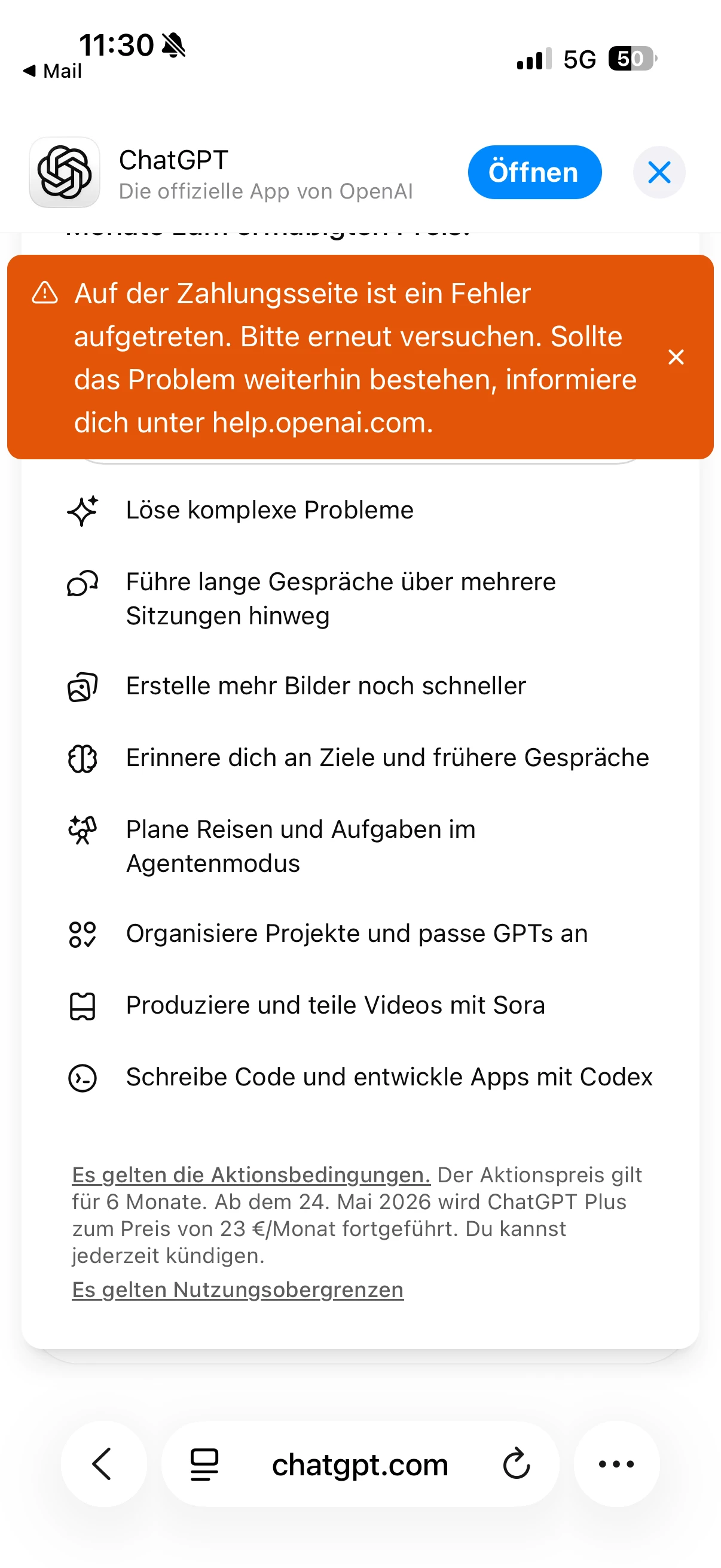Dismiss the orange payment error message
The image size is (721, 1568).
click(x=676, y=357)
